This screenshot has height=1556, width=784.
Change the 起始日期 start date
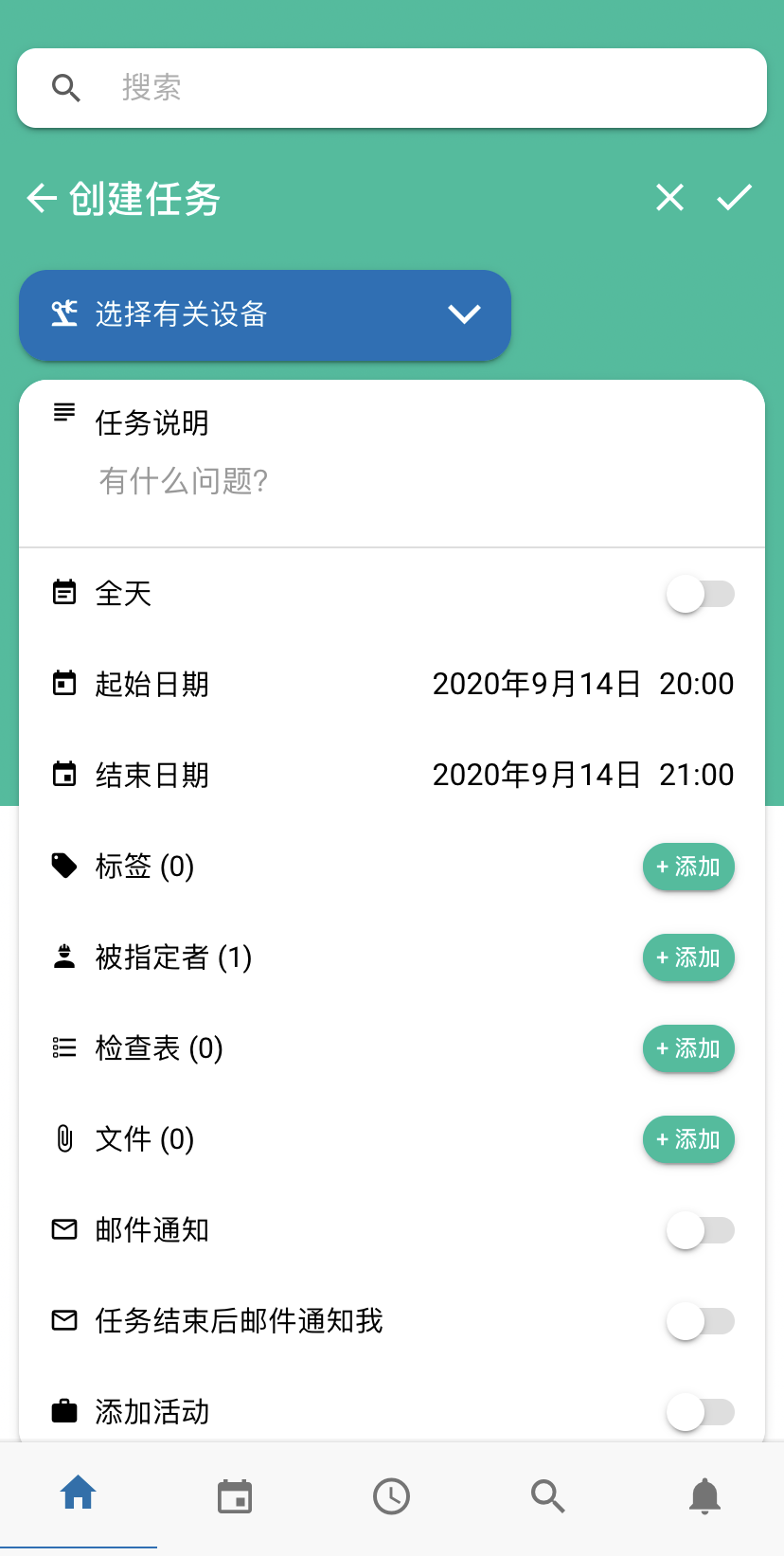pyautogui.click(x=392, y=684)
